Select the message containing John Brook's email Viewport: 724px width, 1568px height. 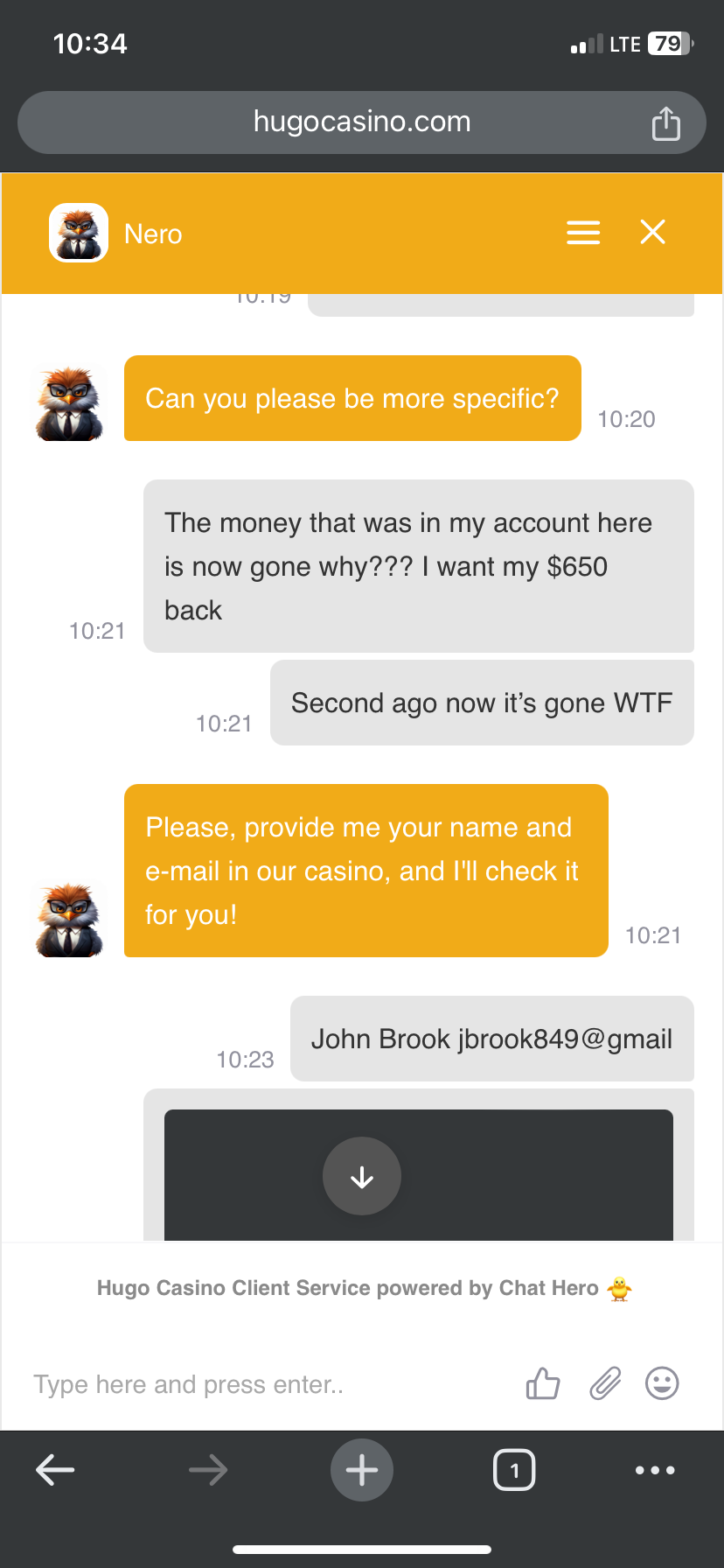coord(491,1039)
